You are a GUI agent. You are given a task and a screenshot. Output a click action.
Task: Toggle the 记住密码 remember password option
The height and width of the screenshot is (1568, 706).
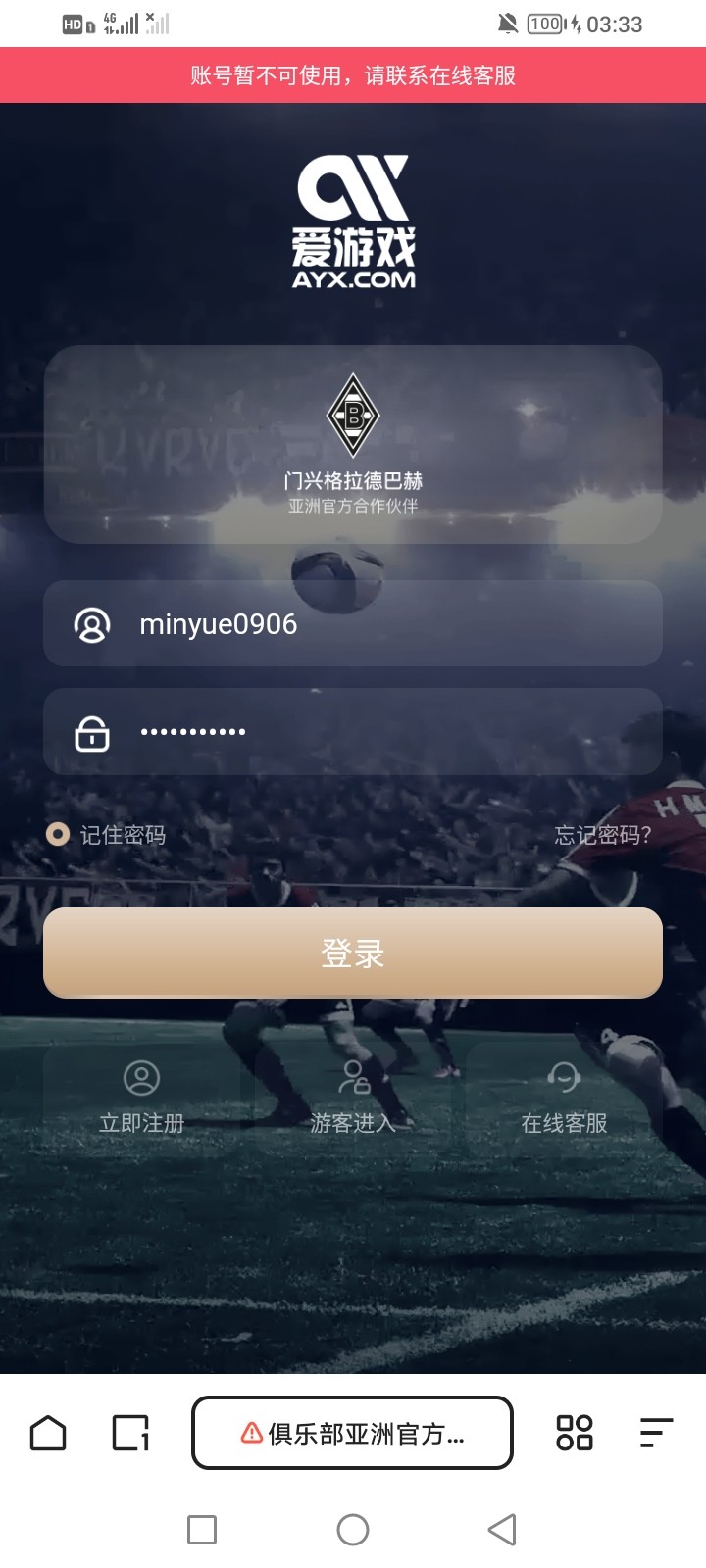[x=59, y=834]
